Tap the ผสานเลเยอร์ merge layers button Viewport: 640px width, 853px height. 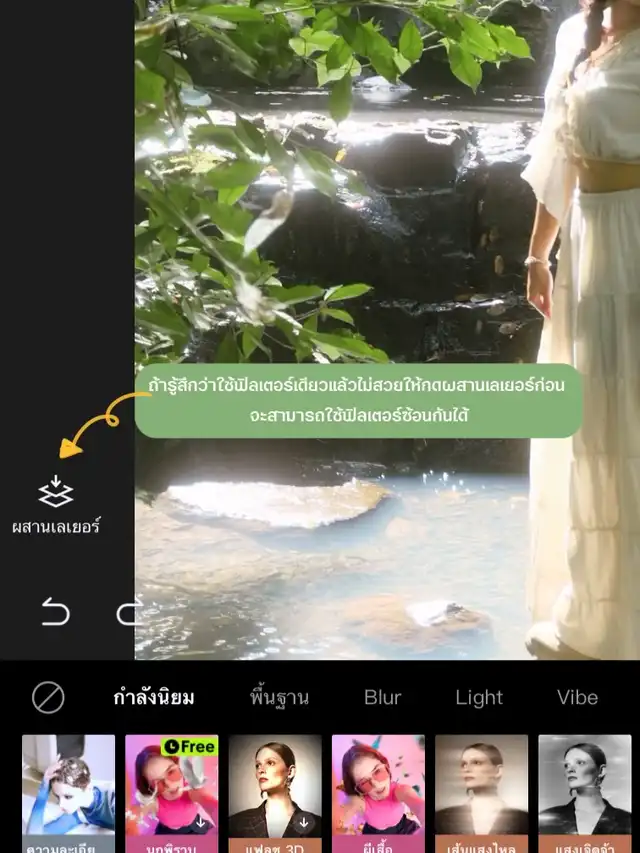click(x=56, y=505)
